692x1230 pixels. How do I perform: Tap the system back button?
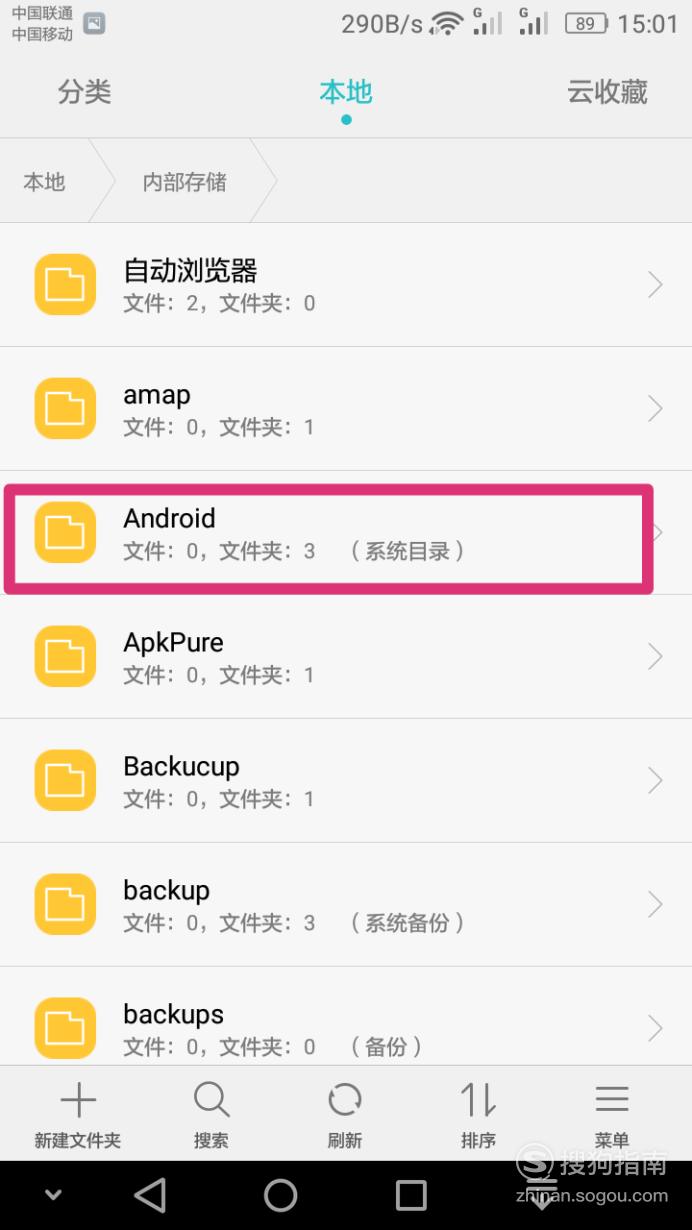point(150,1195)
